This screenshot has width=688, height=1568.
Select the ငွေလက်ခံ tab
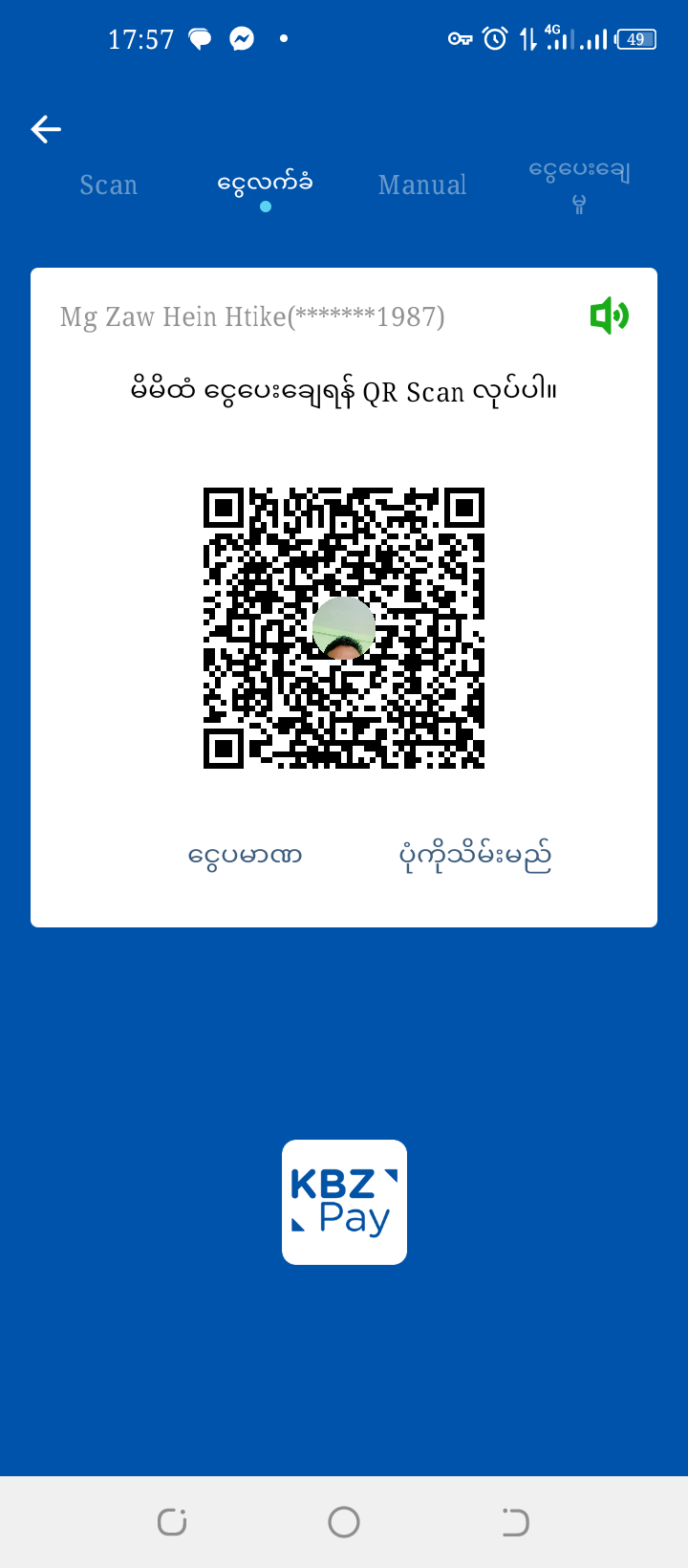265,184
